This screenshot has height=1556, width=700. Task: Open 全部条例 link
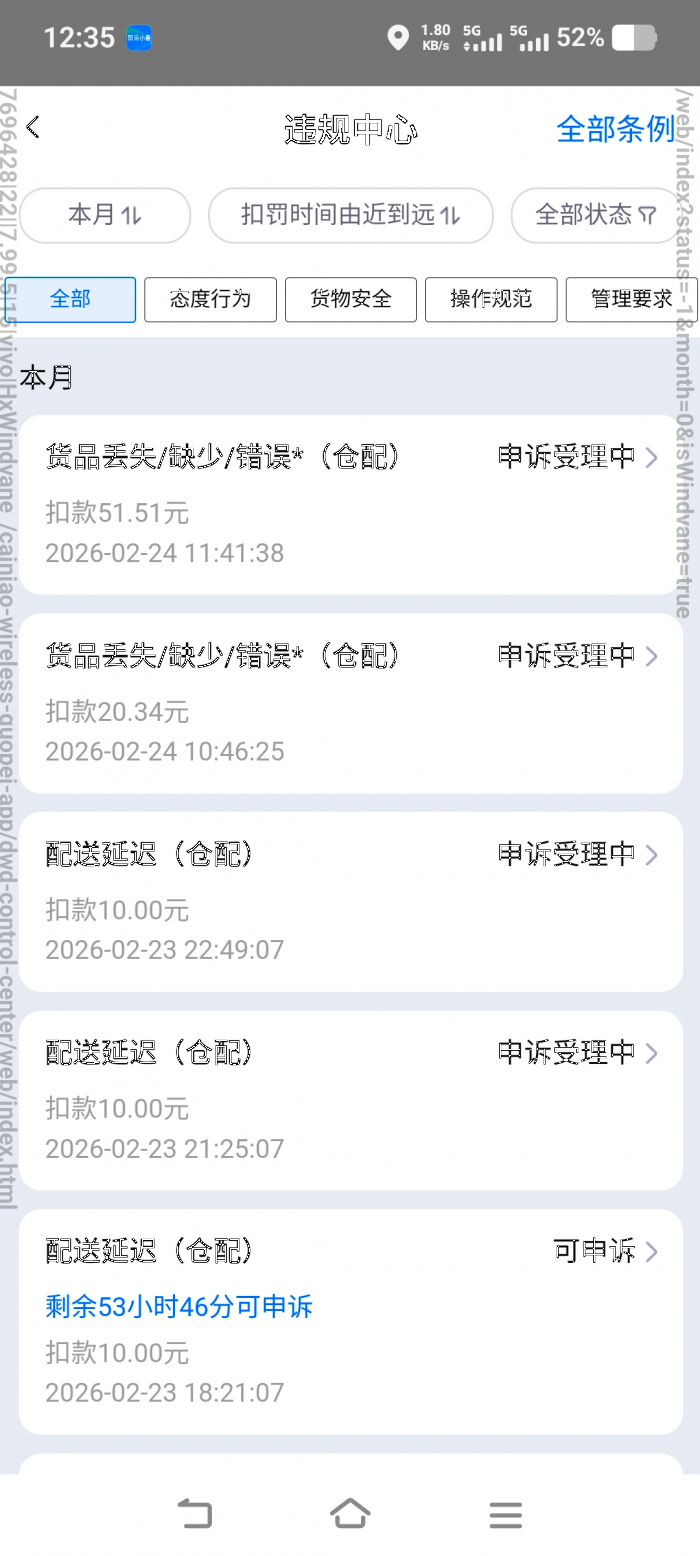tap(615, 129)
